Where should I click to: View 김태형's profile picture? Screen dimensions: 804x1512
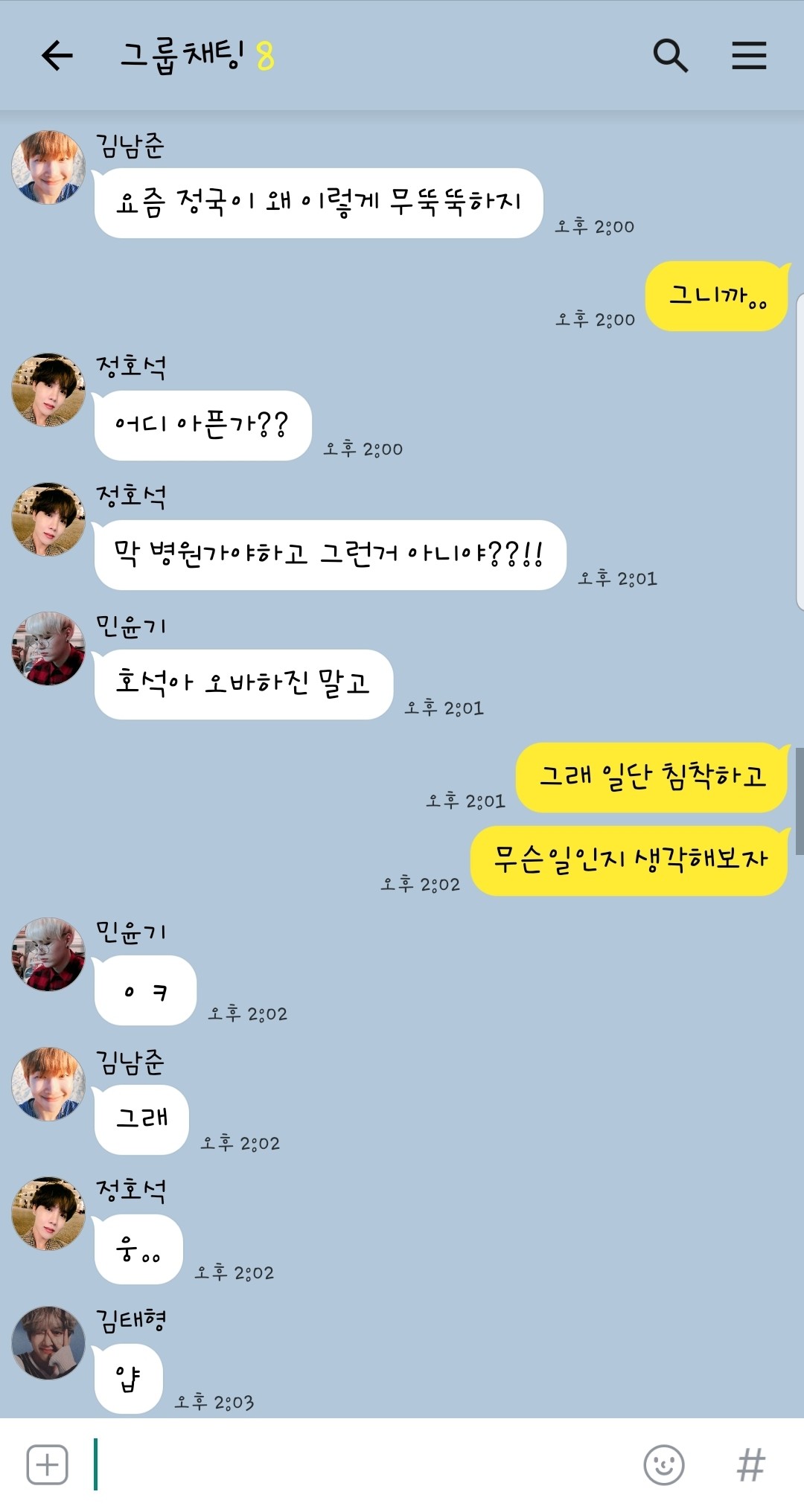pos(48,1342)
